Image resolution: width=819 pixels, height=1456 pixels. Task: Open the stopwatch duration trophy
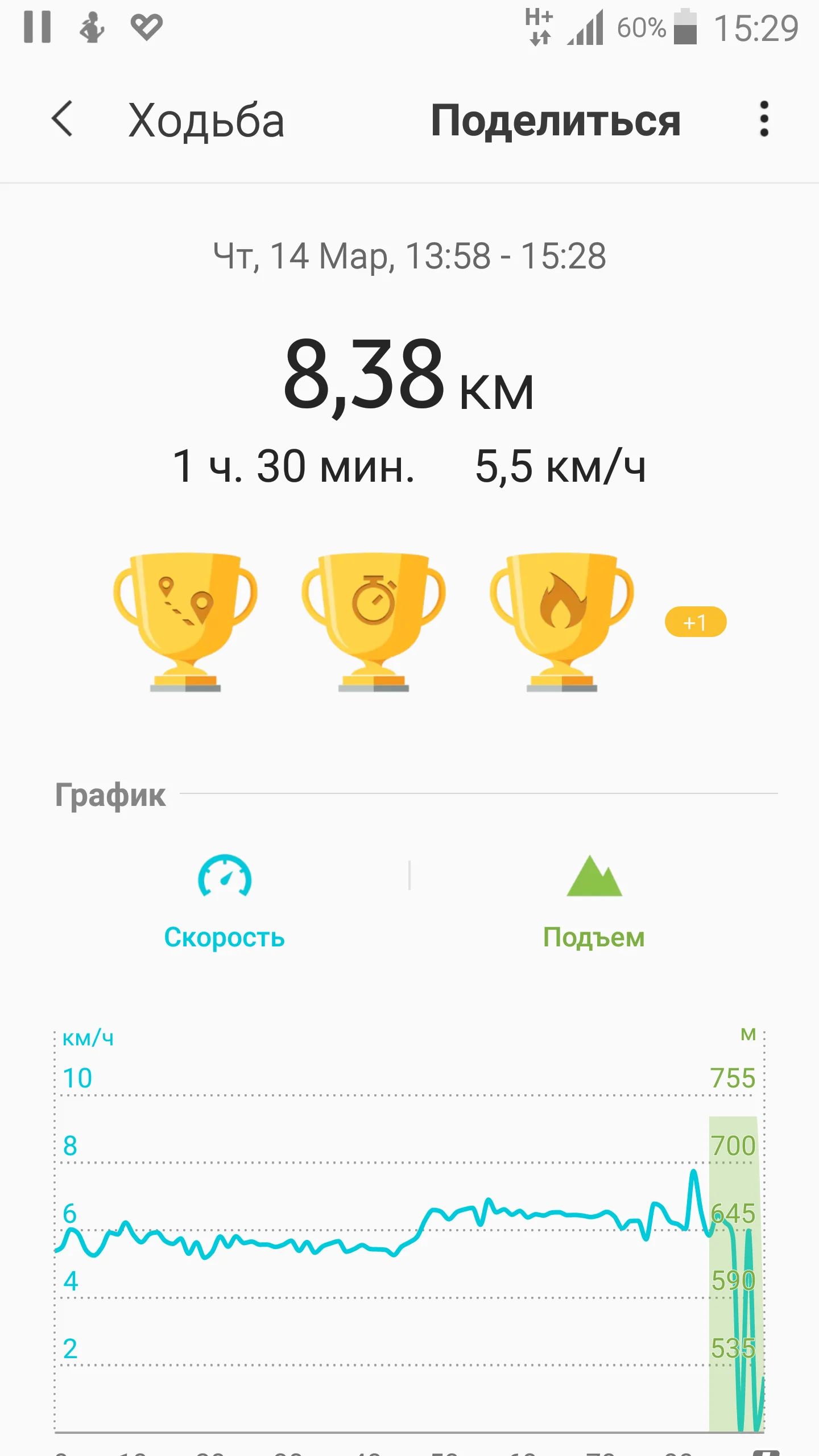(x=373, y=620)
